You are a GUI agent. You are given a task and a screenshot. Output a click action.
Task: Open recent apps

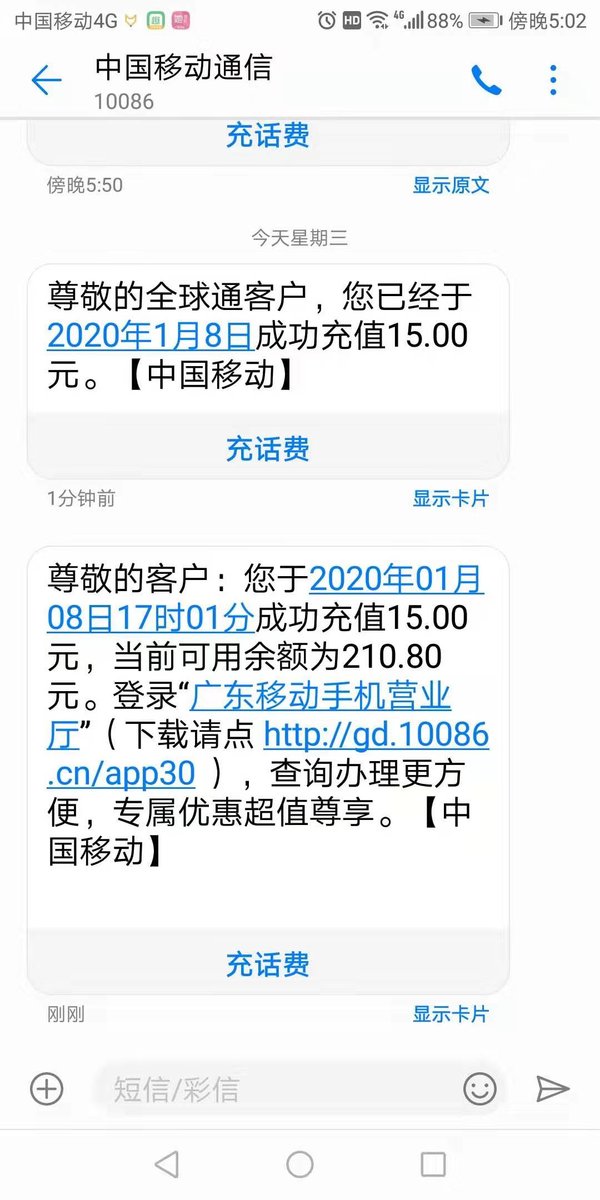(x=433, y=1164)
